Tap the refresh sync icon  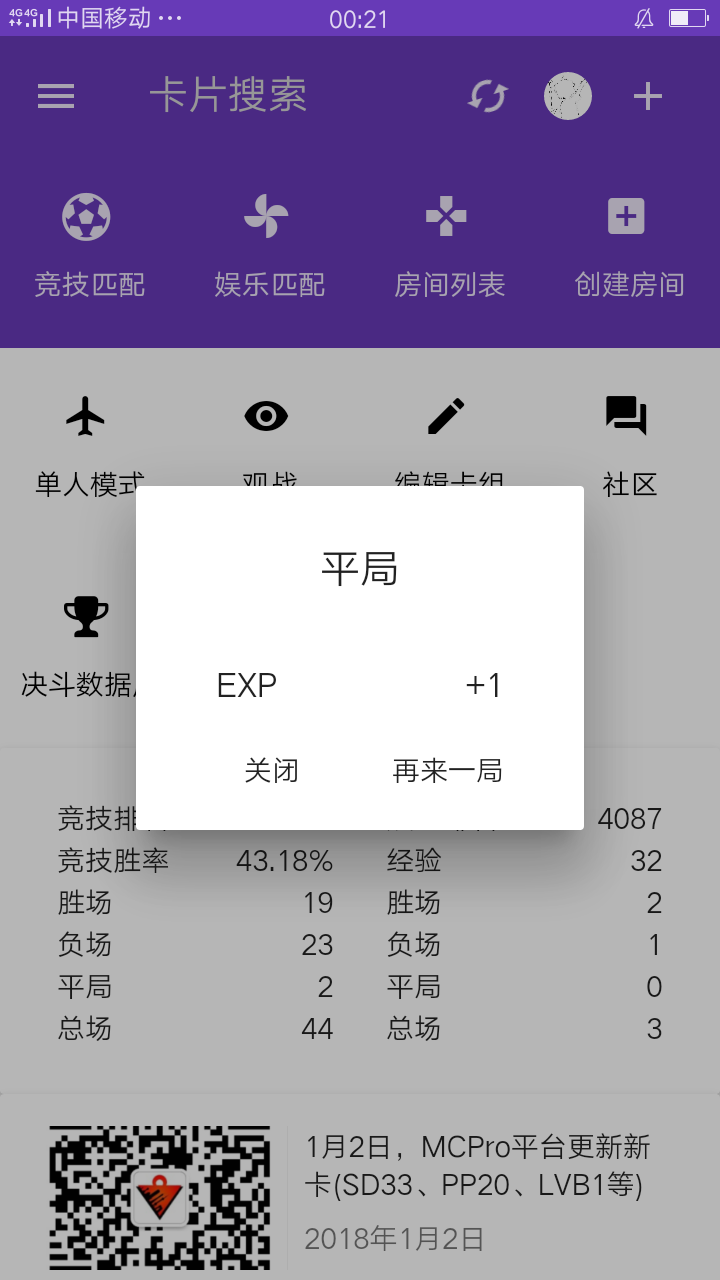click(x=488, y=96)
